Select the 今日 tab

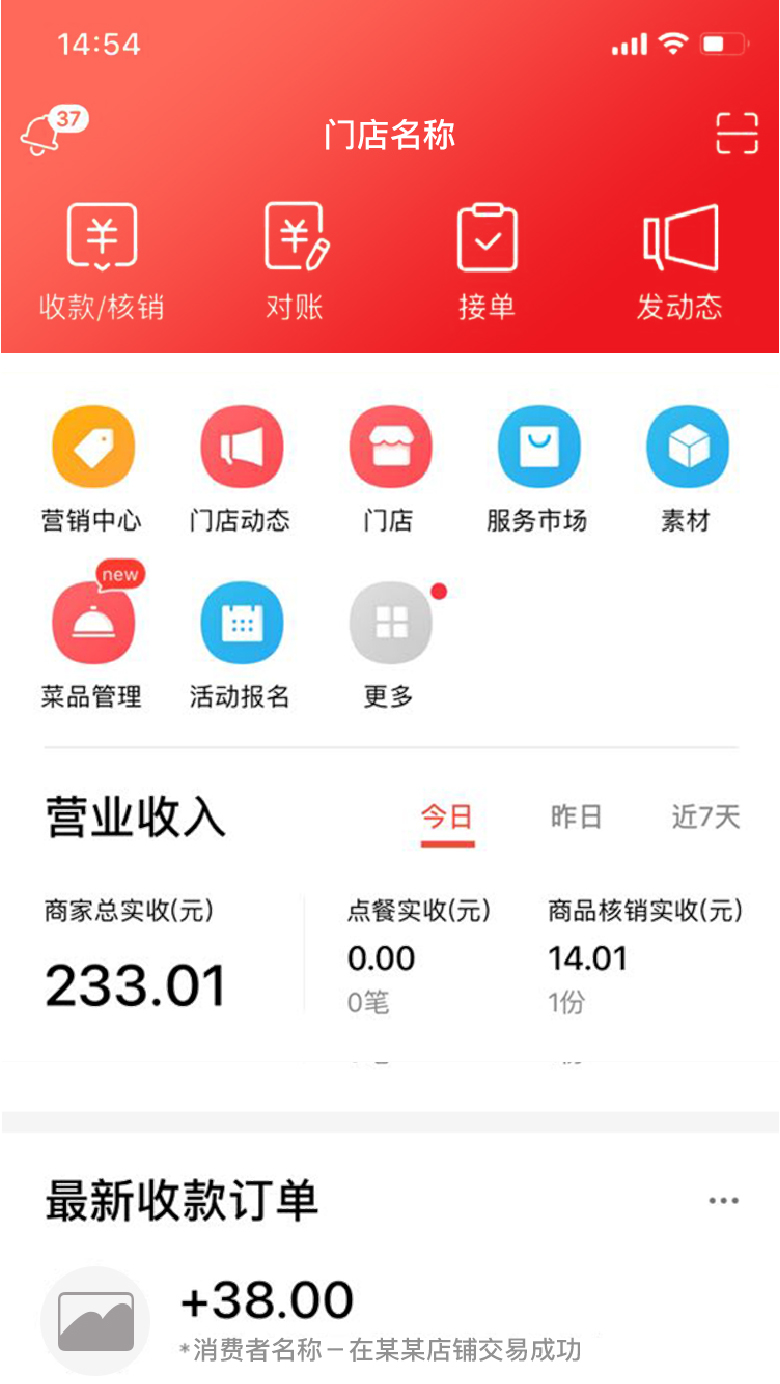pos(447,818)
